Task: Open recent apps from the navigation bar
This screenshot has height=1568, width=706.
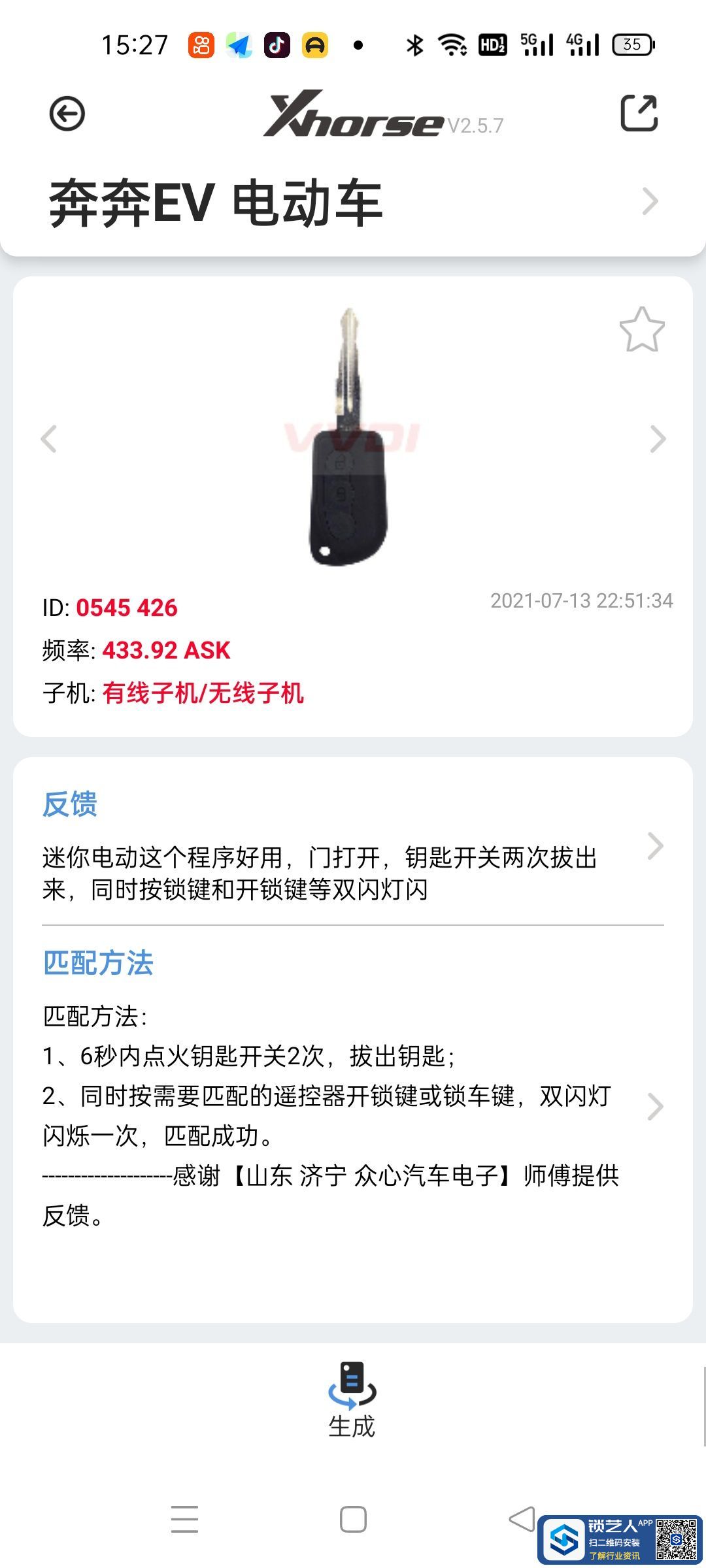Action: pos(184,1519)
